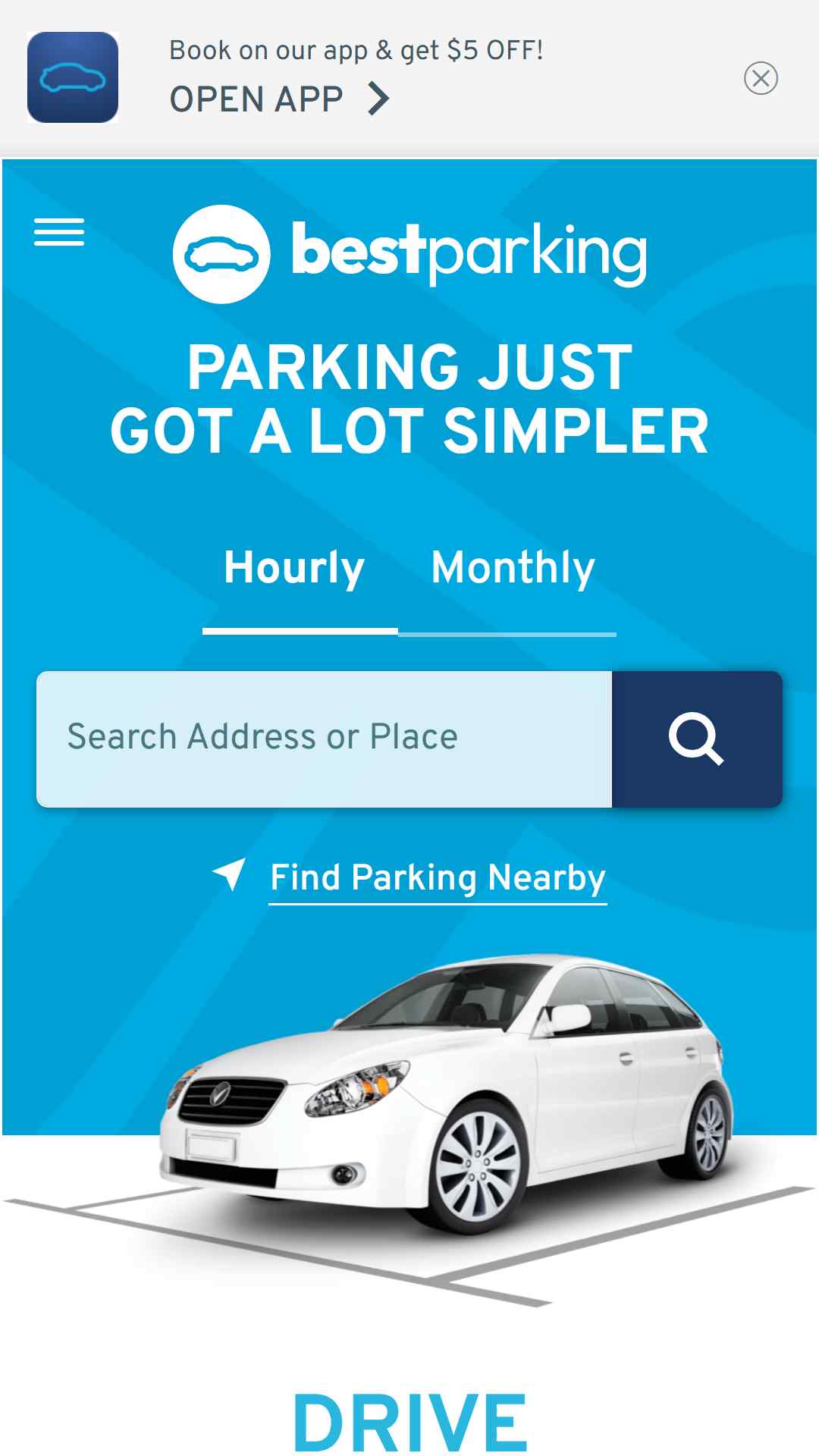Open the hamburger menu
819x1456 pixels.
[x=59, y=232]
